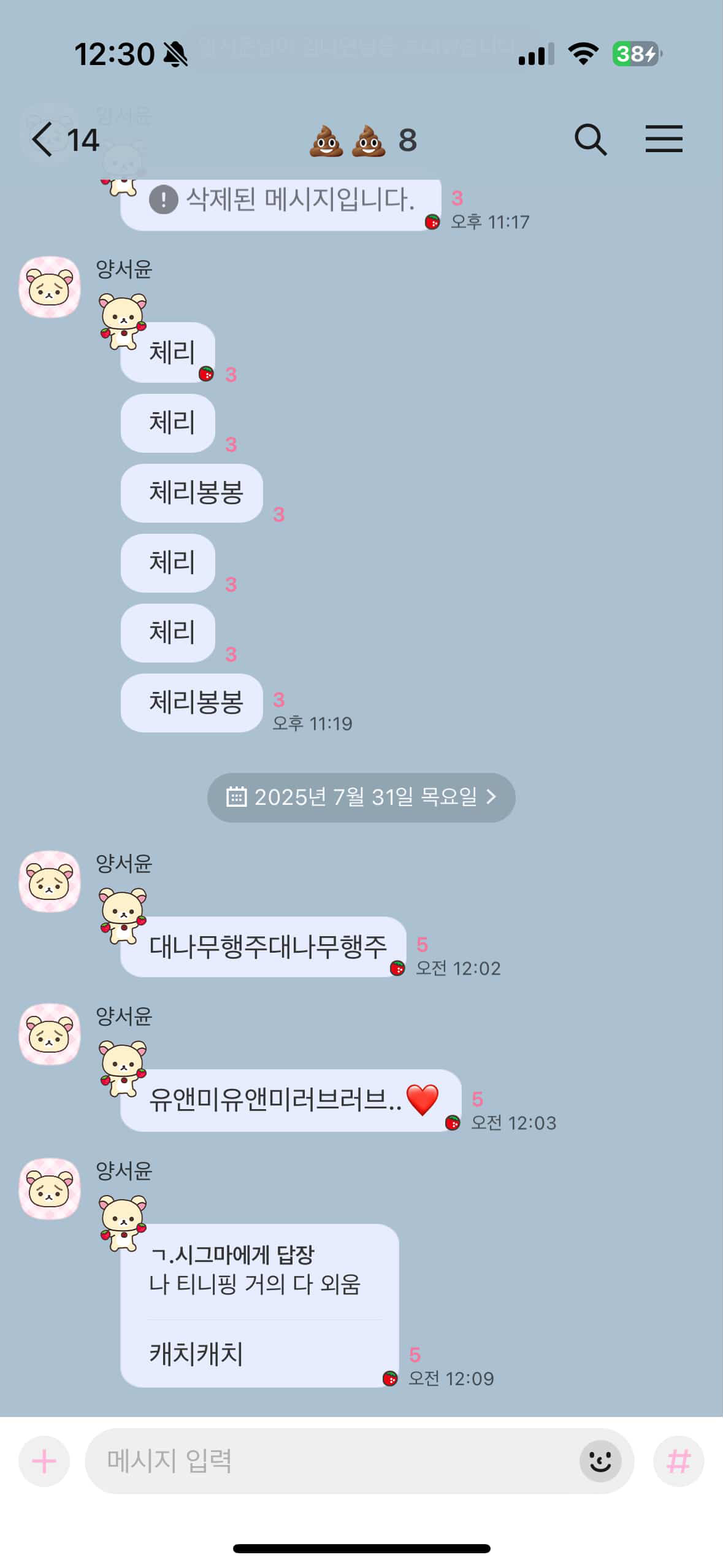Go back to the chat list

64,140
